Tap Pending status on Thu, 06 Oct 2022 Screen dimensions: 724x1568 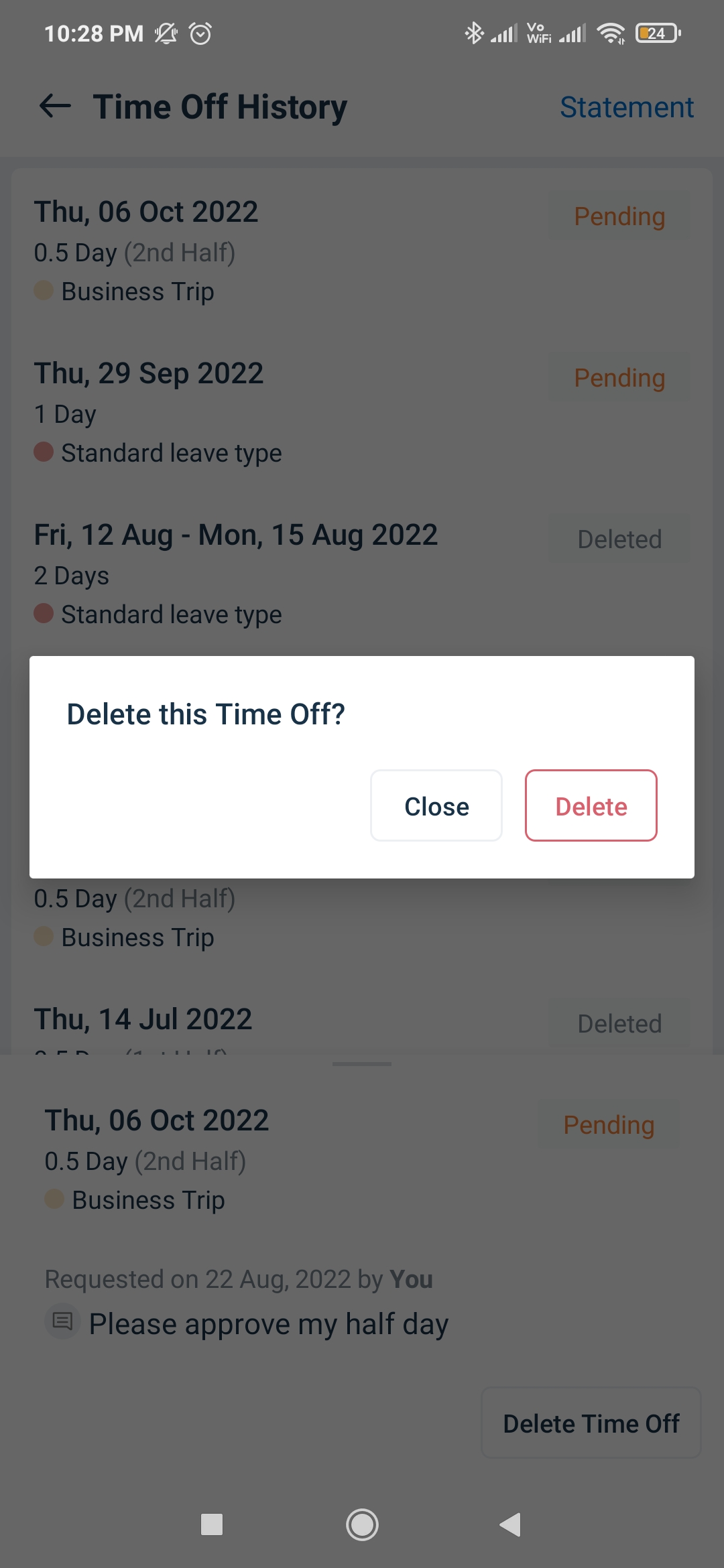[x=618, y=216]
